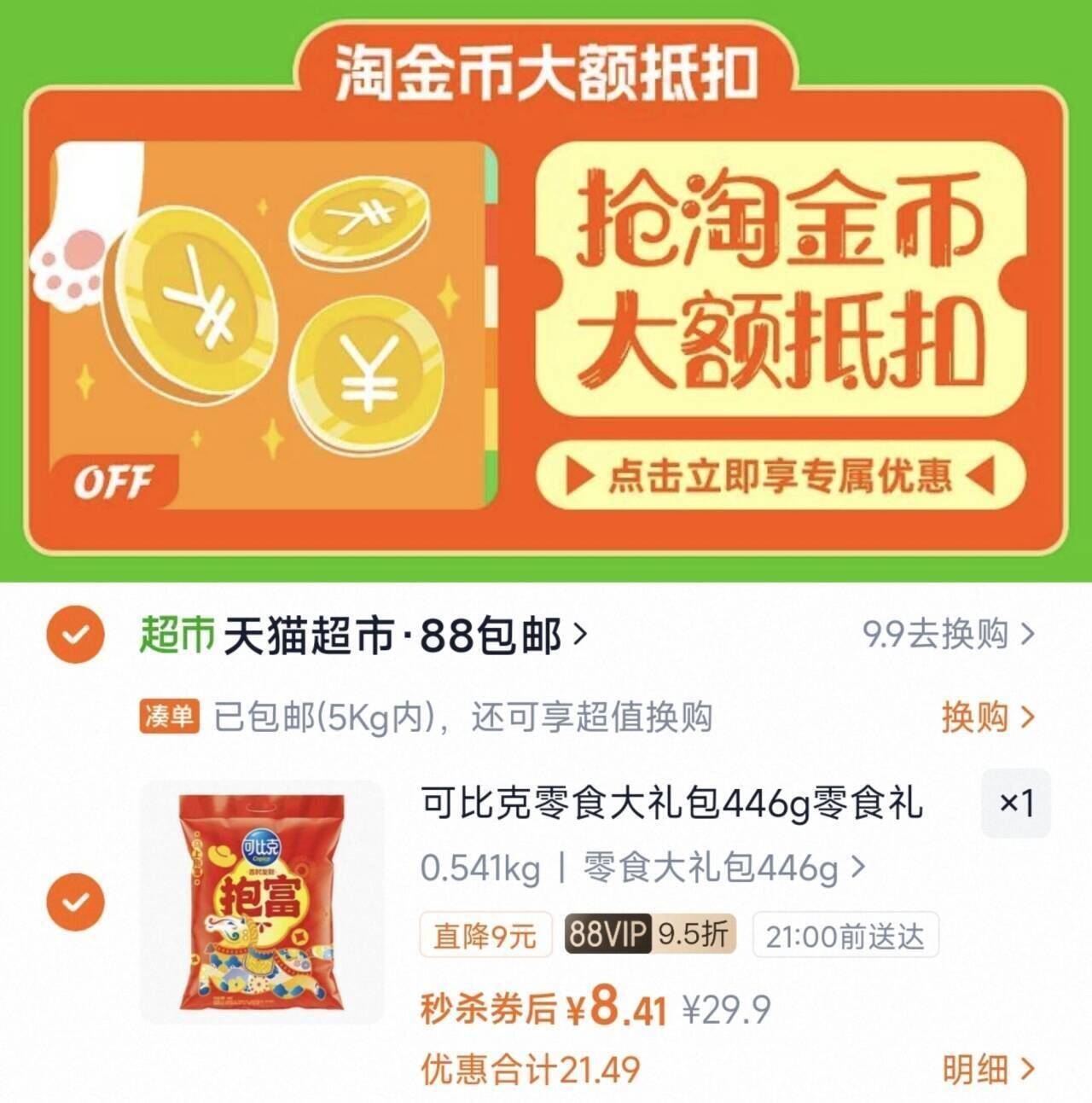Adjust the ×1 quantity for 可比克
The width and height of the screenshot is (1092, 1103).
(1015, 803)
